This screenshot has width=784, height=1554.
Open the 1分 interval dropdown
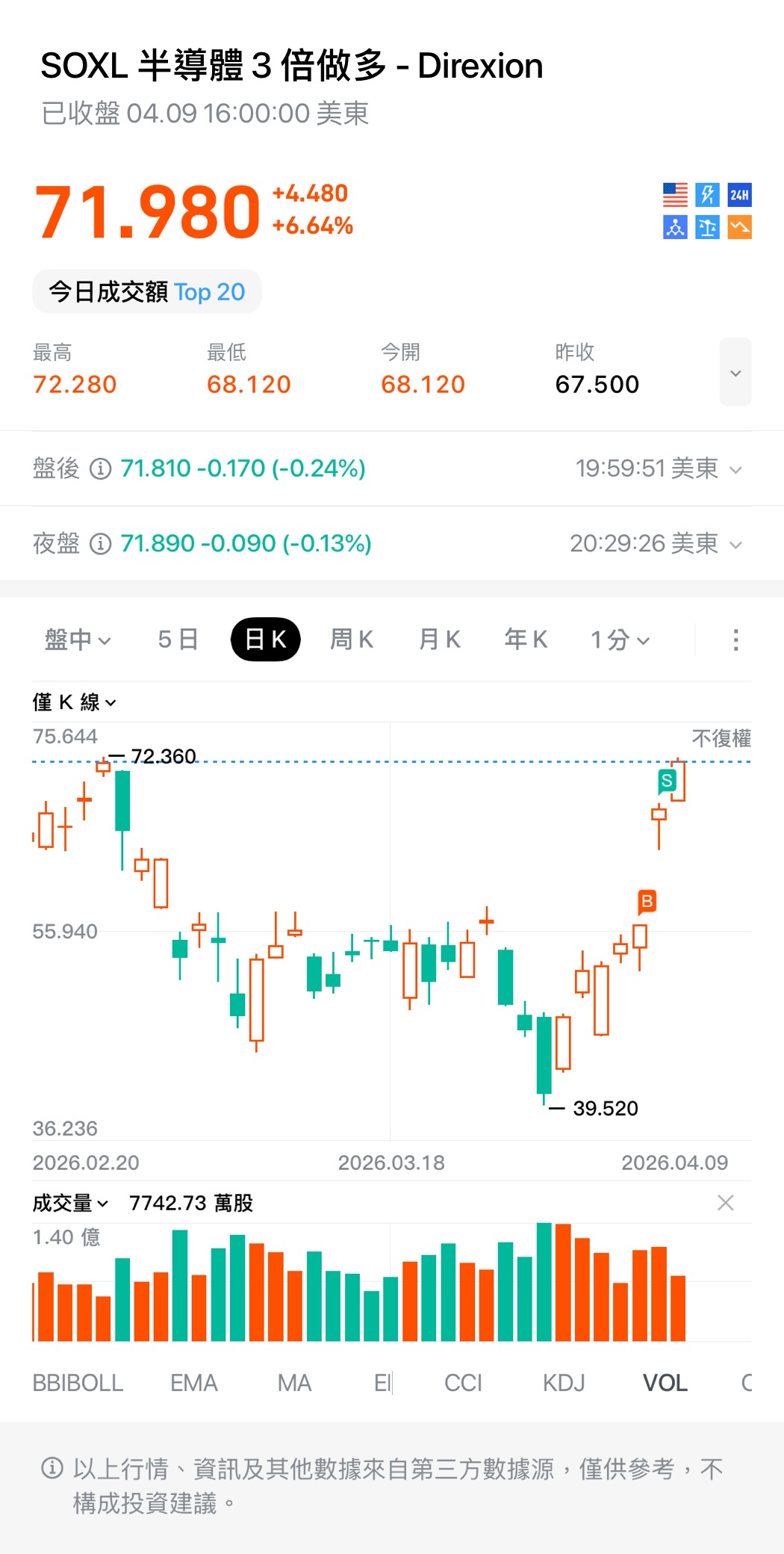tap(620, 640)
